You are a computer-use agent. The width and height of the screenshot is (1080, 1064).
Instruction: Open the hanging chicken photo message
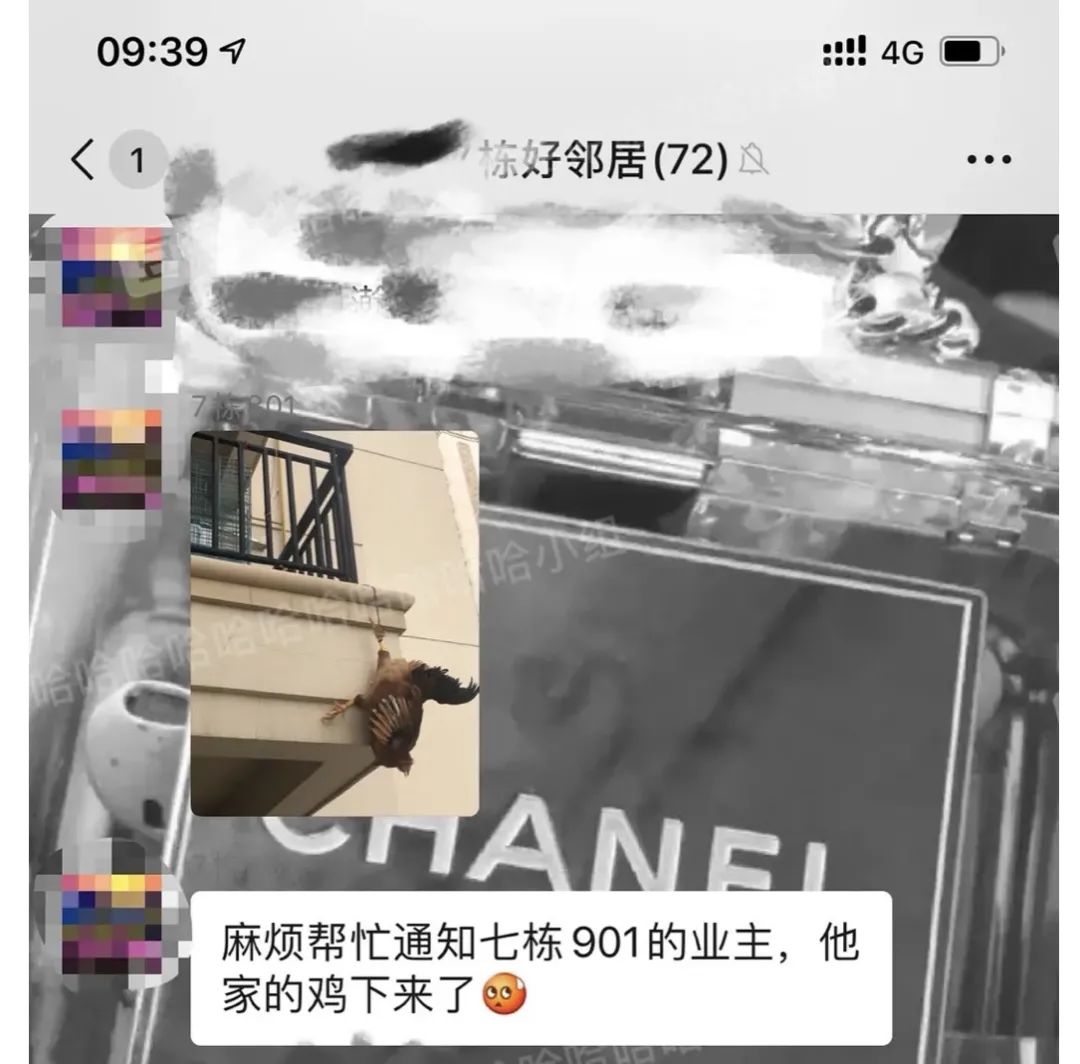pyautogui.click(x=334, y=622)
